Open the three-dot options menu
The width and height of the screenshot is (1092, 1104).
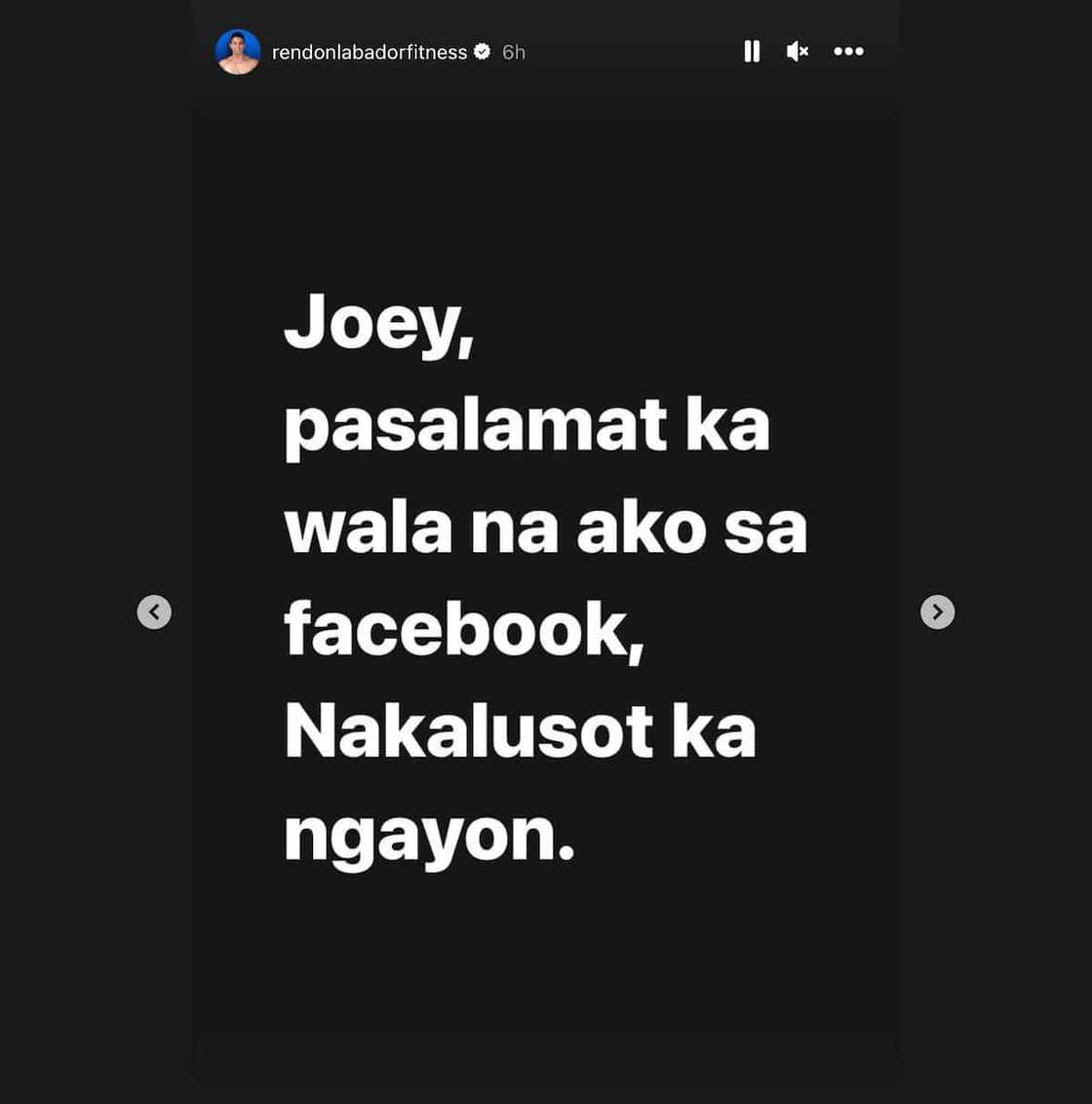[848, 52]
